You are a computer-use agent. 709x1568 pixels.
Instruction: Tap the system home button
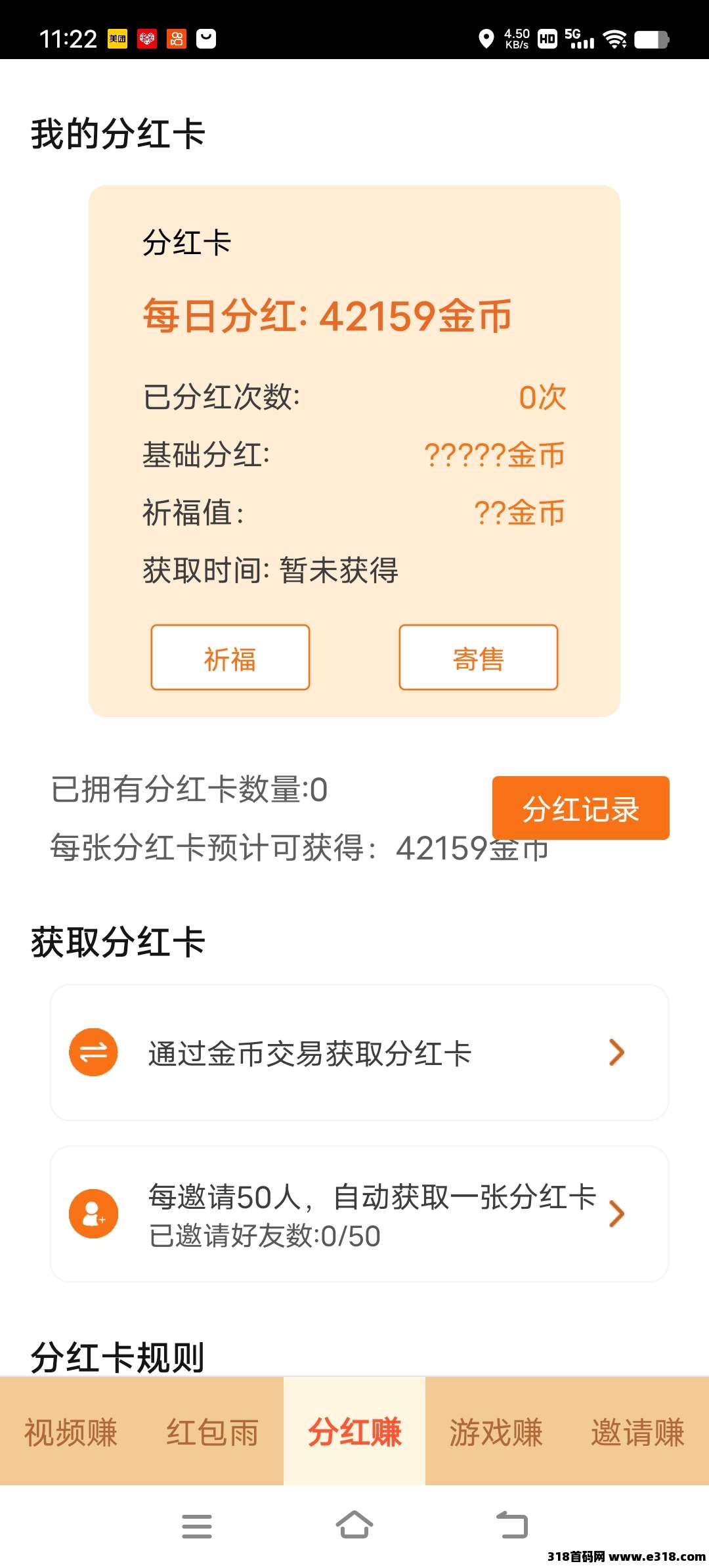354,1525
